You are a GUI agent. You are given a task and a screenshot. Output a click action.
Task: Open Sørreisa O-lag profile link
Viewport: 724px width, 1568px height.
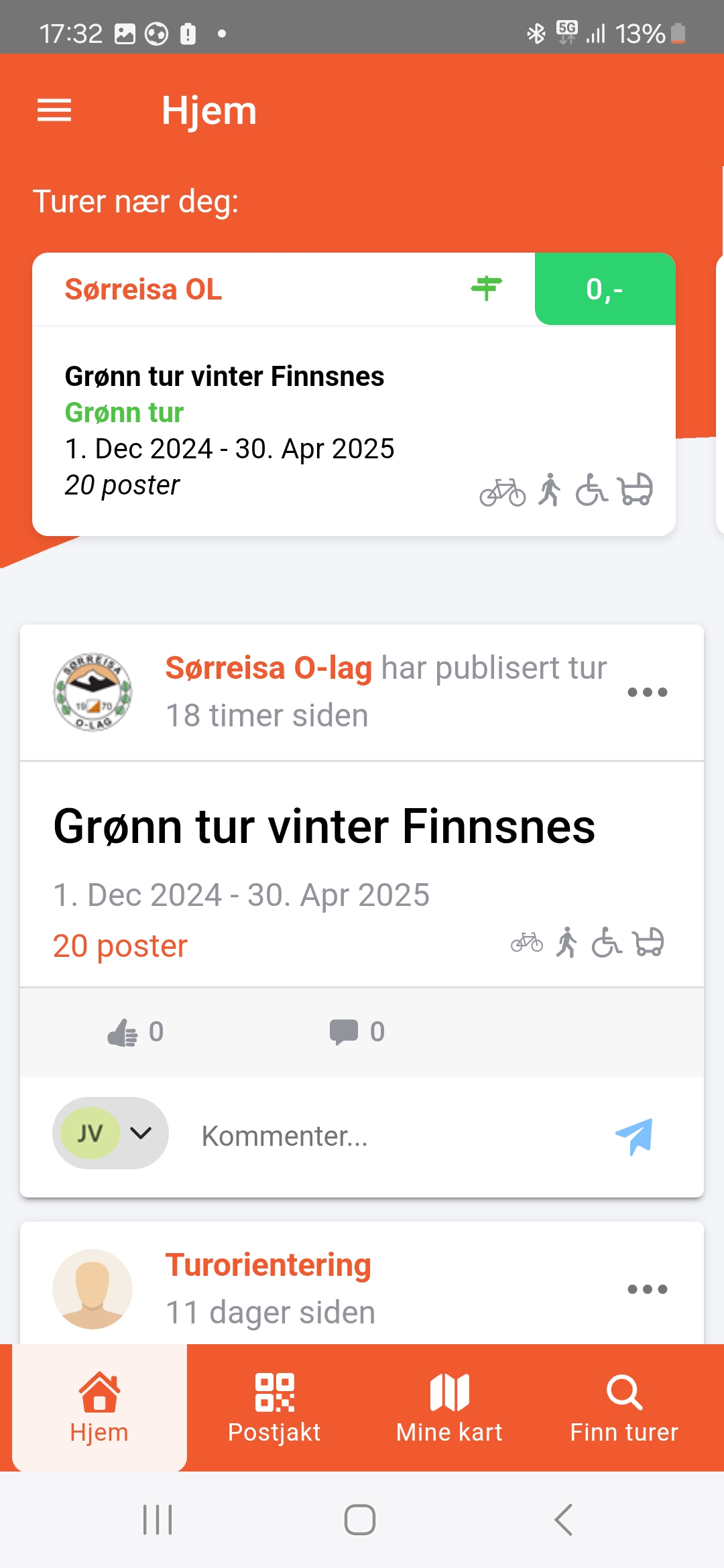268,668
